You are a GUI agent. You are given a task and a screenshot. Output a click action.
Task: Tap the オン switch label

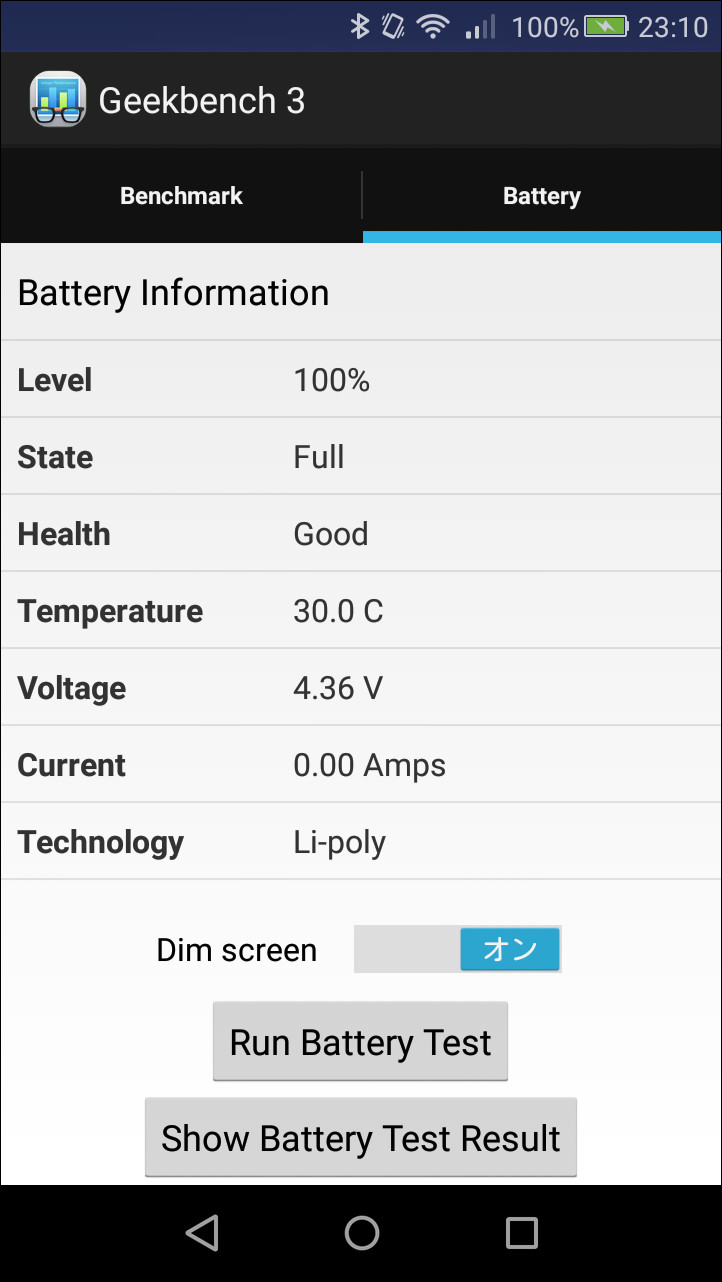coord(509,949)
